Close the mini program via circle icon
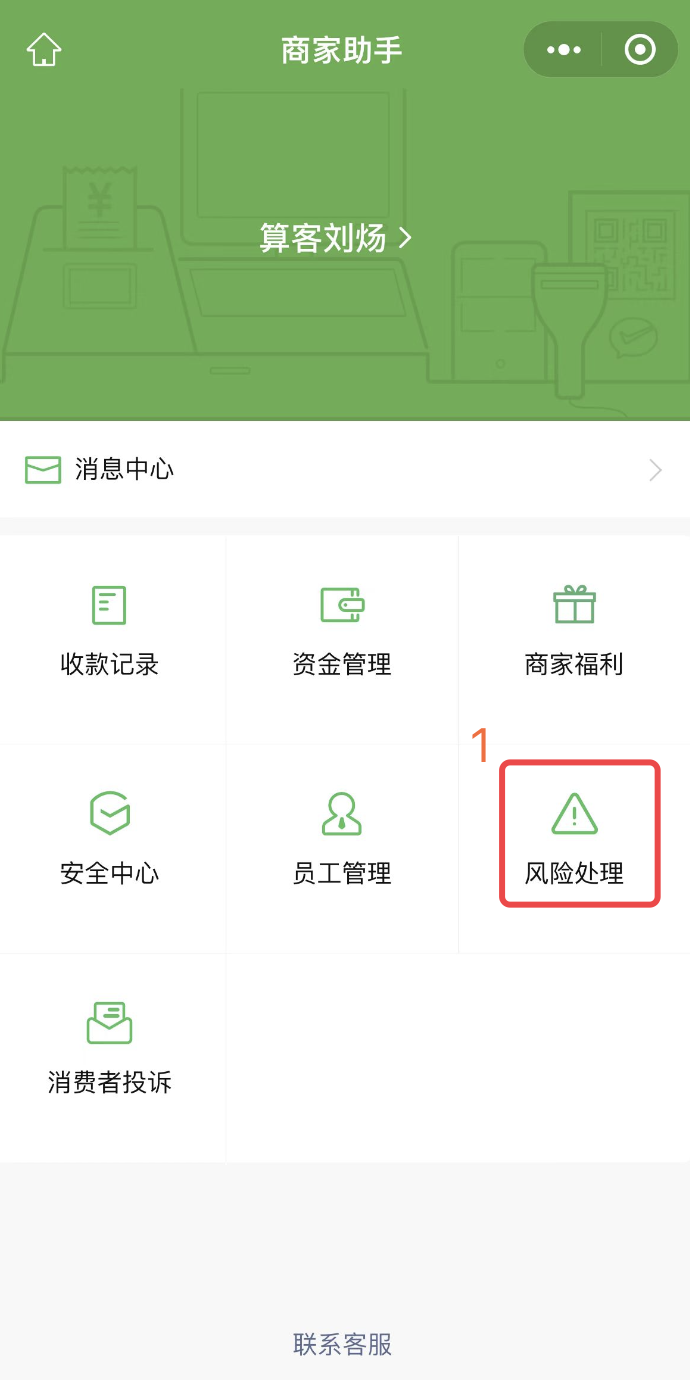This screenshot has width=690, height=1380. coord(640,50)
